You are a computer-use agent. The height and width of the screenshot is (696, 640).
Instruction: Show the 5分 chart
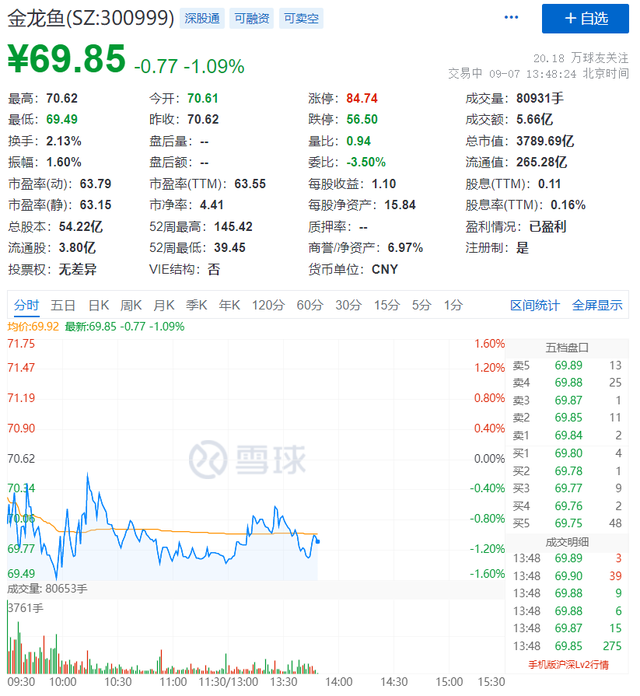coord(421,305)
